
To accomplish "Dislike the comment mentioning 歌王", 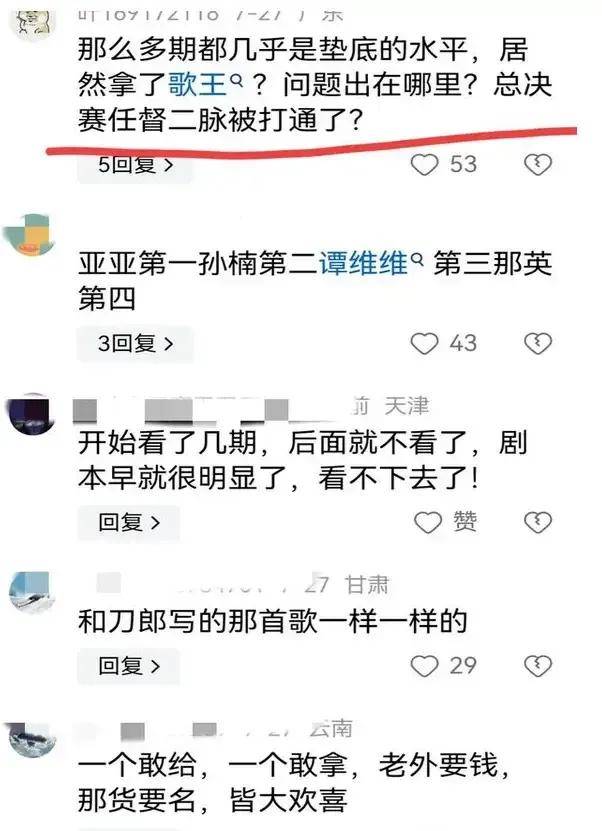I will (538, 165).
